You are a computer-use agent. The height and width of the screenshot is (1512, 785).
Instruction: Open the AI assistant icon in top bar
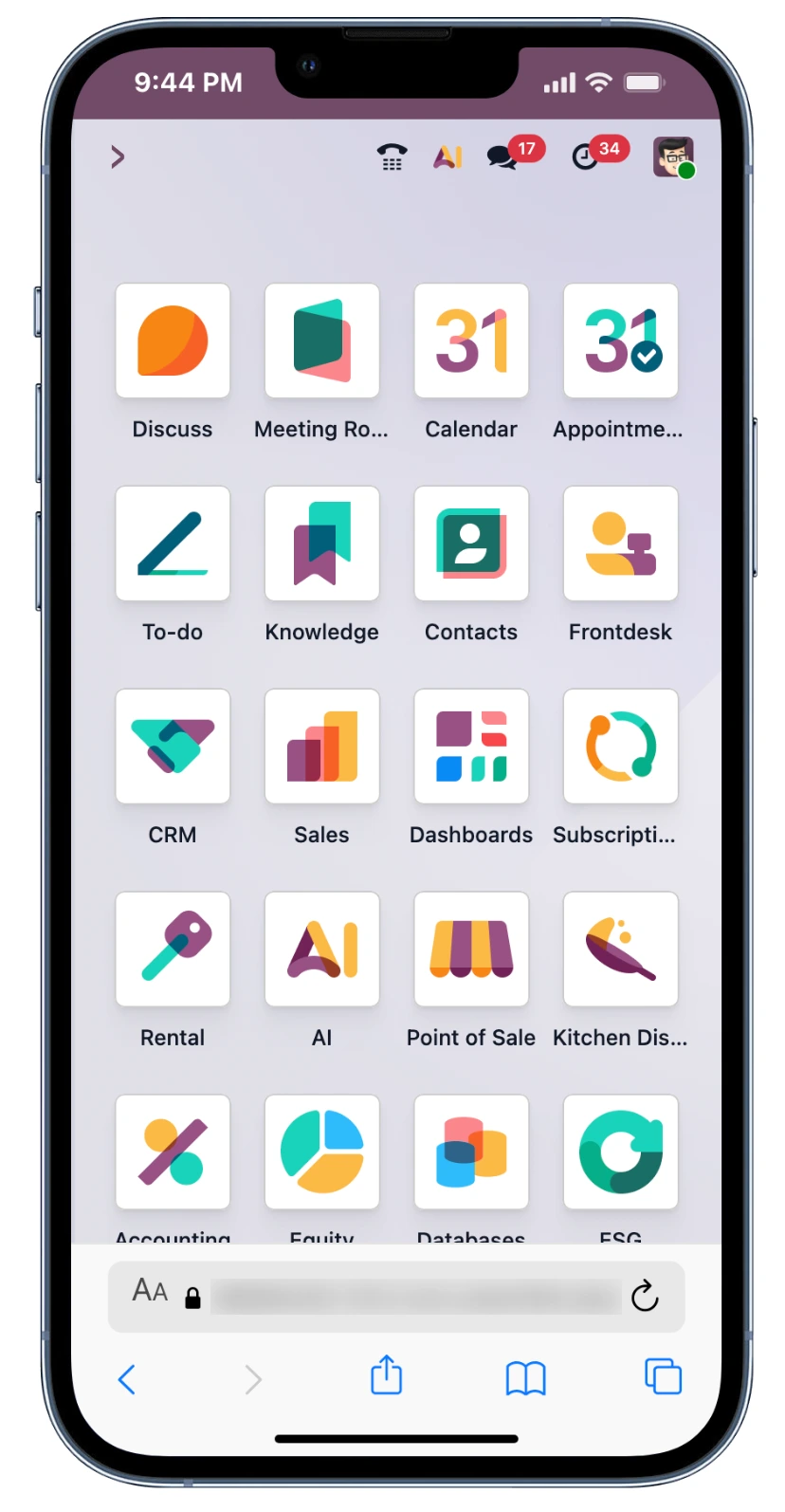click(x=447, y=157)
